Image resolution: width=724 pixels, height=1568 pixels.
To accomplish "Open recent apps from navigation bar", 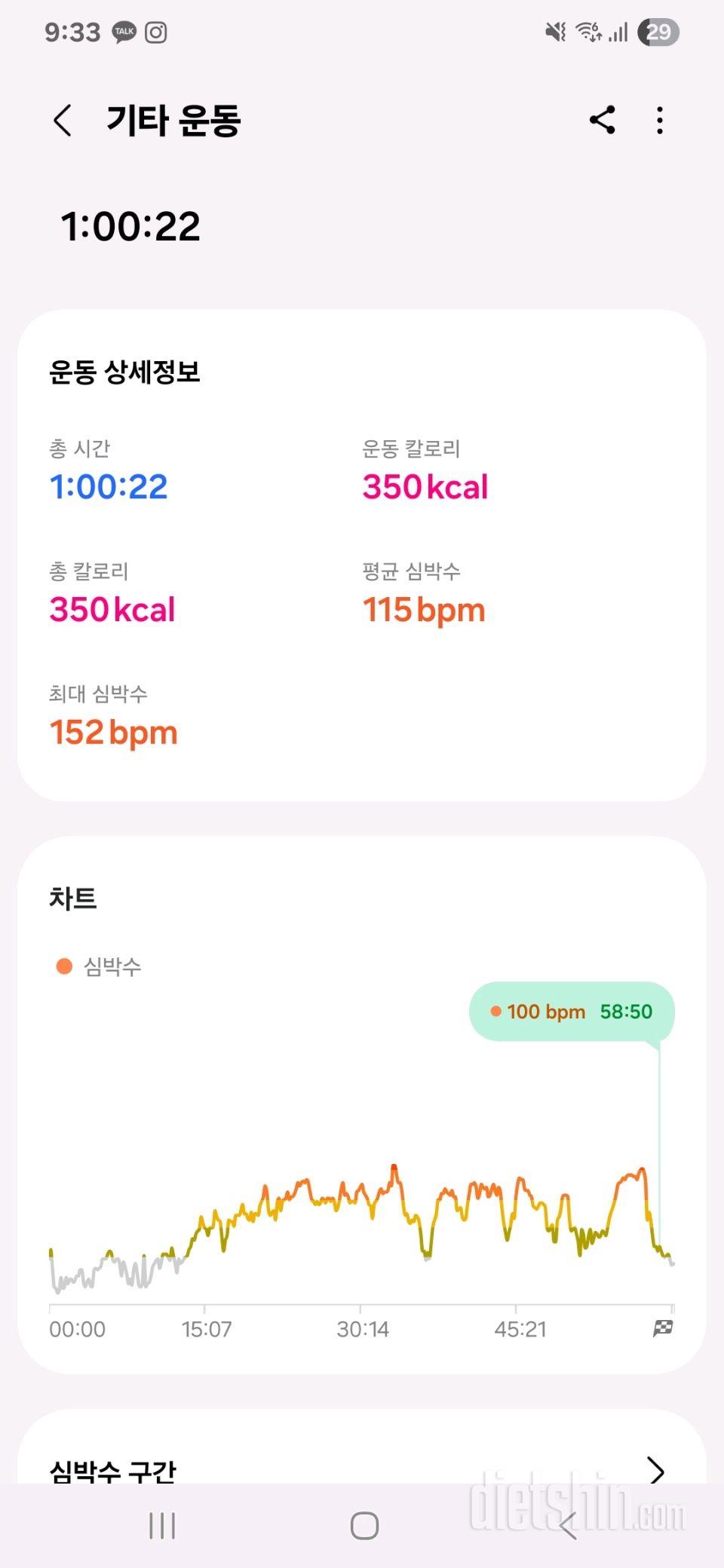I will tap(162, 1526).
